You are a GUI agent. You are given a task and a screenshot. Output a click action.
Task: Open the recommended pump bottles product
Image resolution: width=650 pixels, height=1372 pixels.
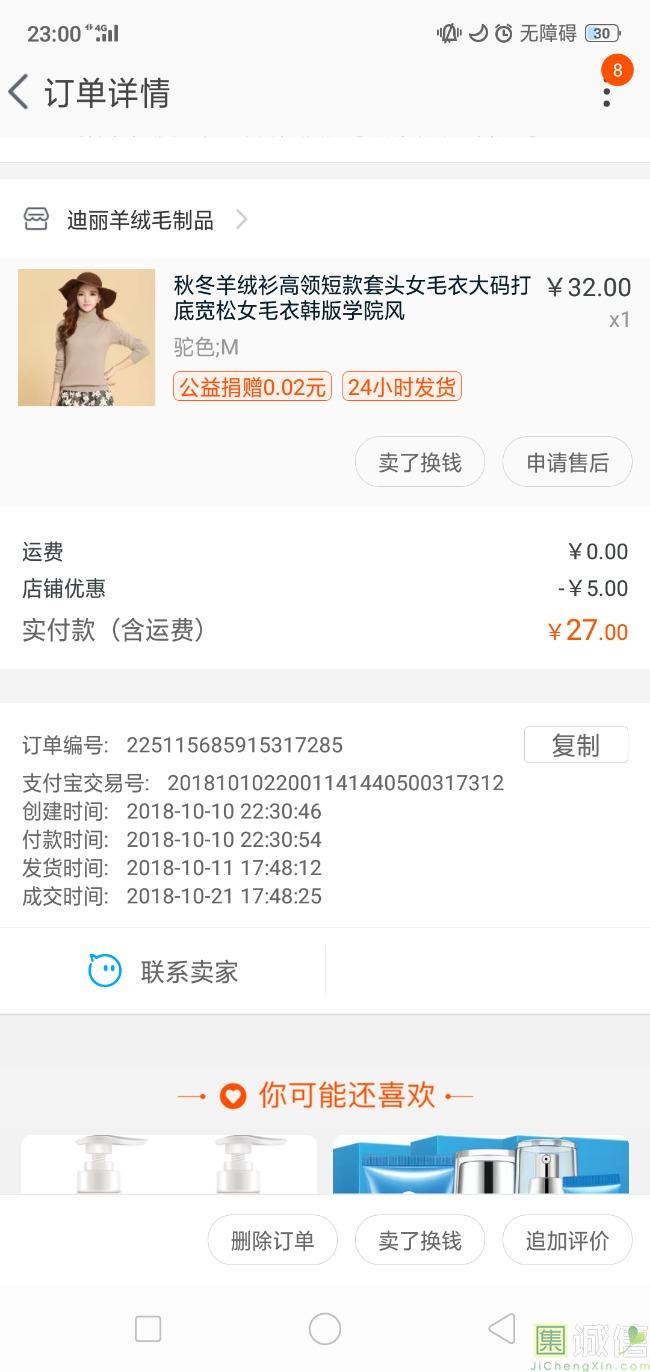pyautogui.click(x=169, y=1164)
